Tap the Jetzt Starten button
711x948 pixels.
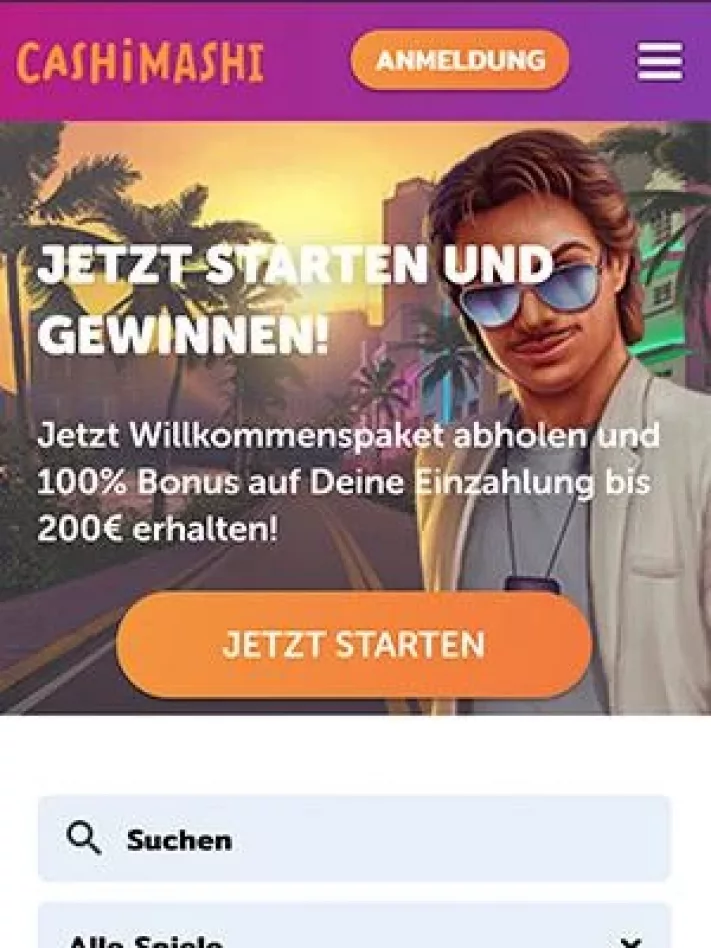353,645
